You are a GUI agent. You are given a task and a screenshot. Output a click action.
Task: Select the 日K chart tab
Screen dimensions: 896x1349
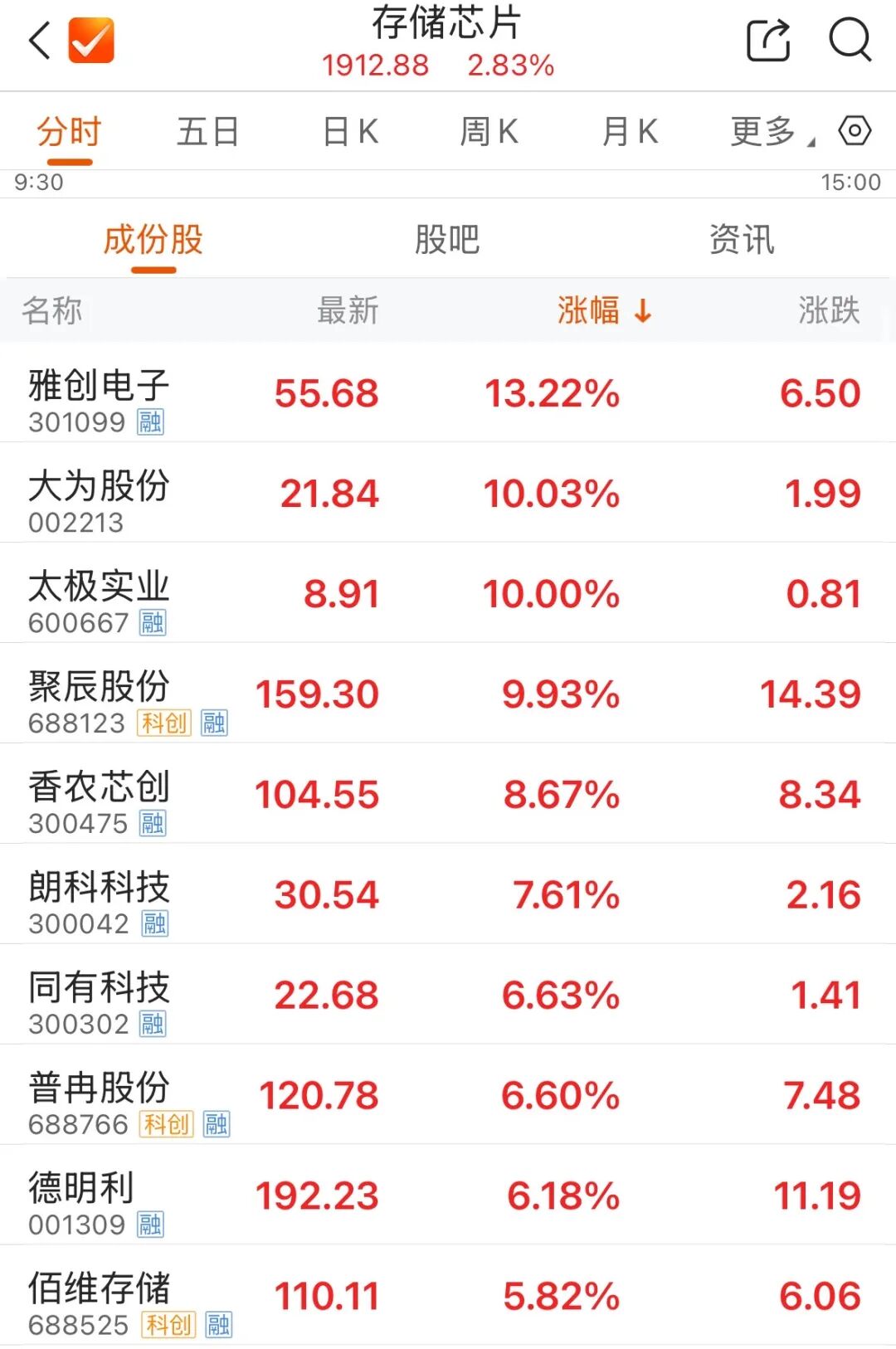(x=350, y=132)
